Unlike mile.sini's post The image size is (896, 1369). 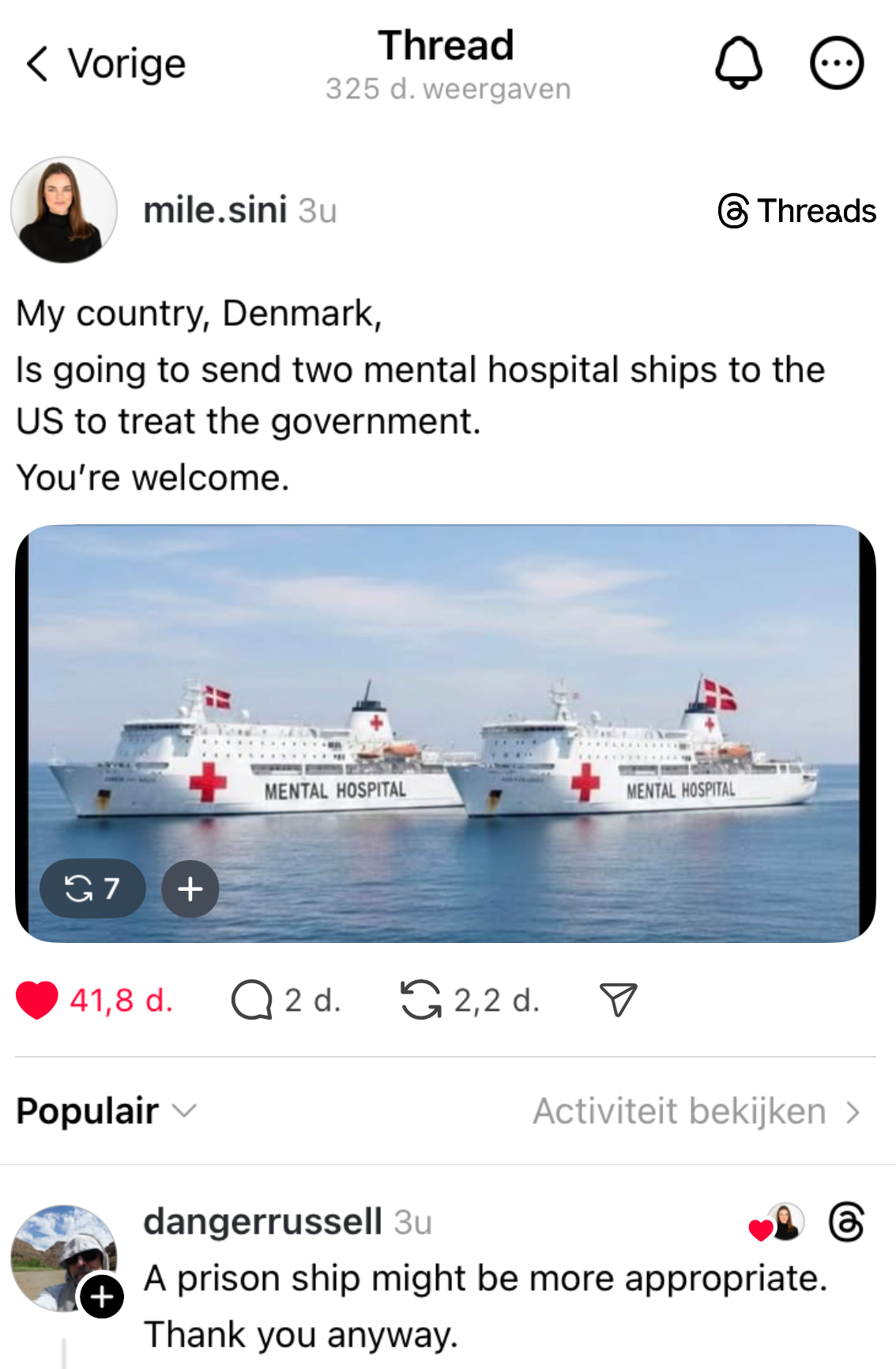click(x=37, y=1000)
